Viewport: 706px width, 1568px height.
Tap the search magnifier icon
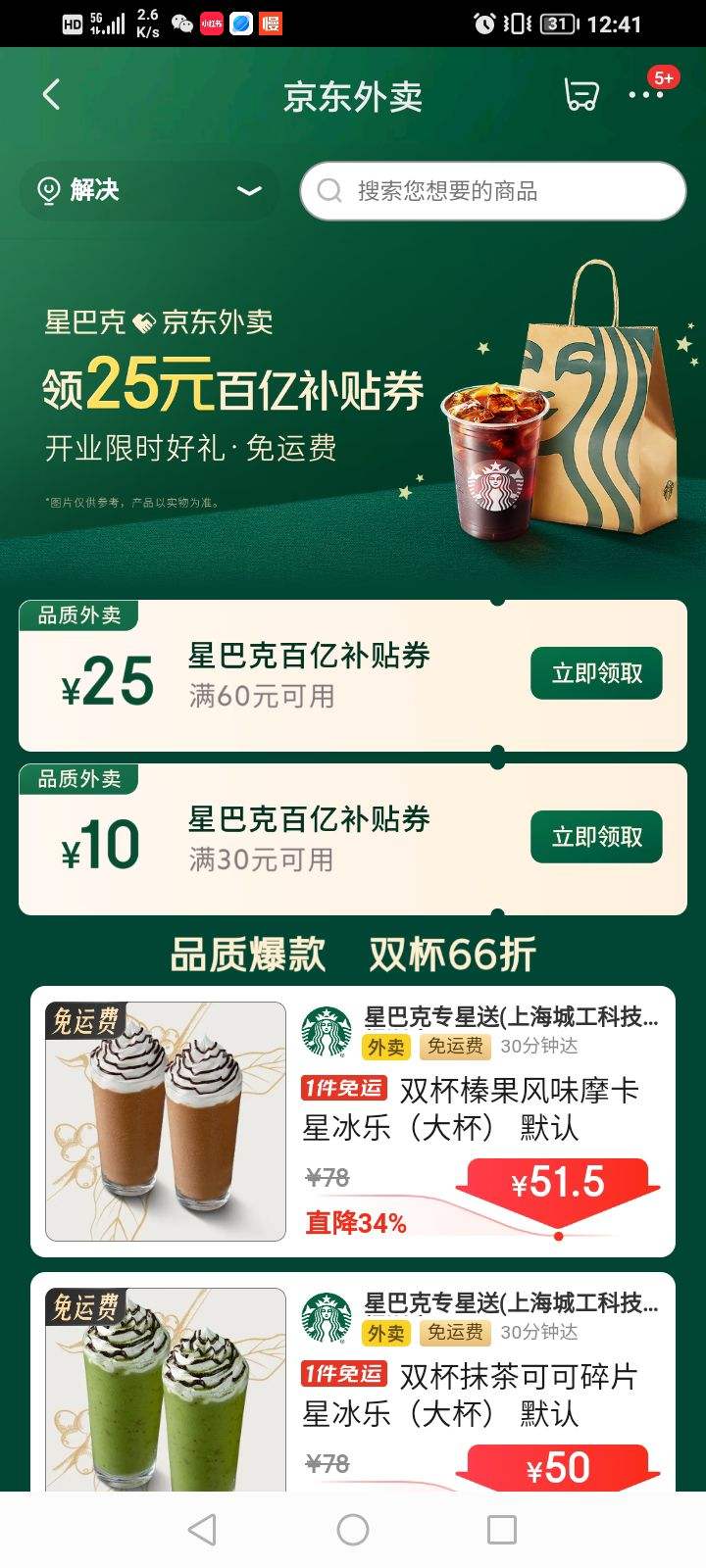(328, 191)
